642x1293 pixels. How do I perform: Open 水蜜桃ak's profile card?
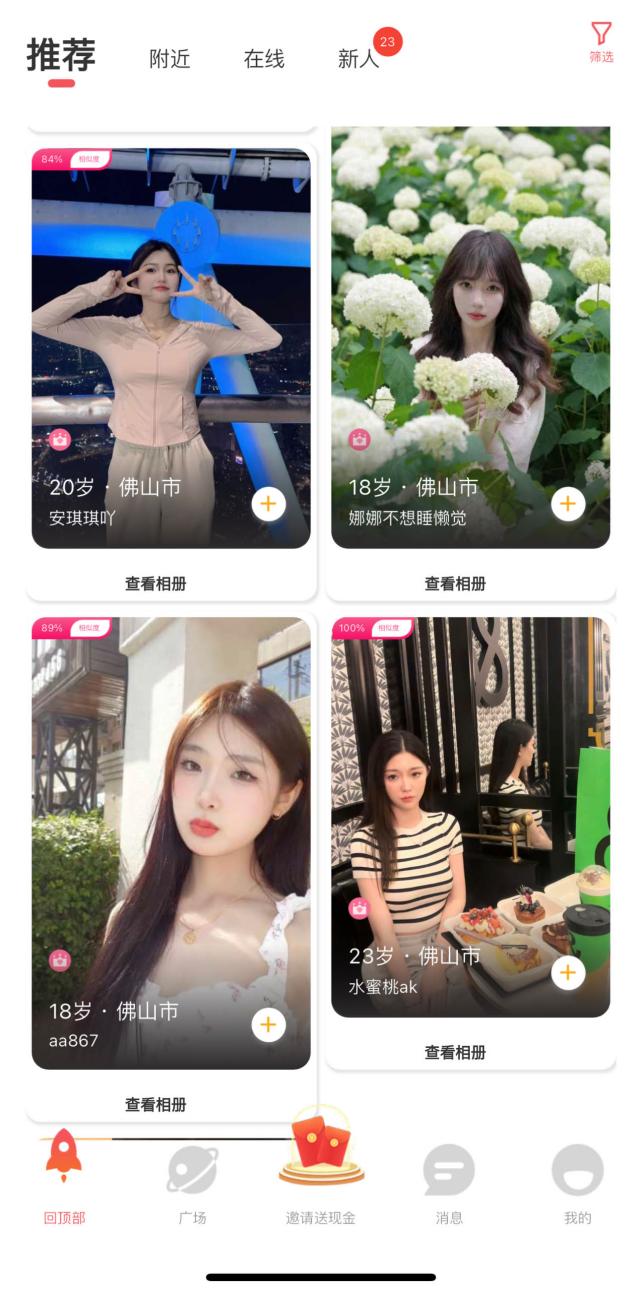470,800
